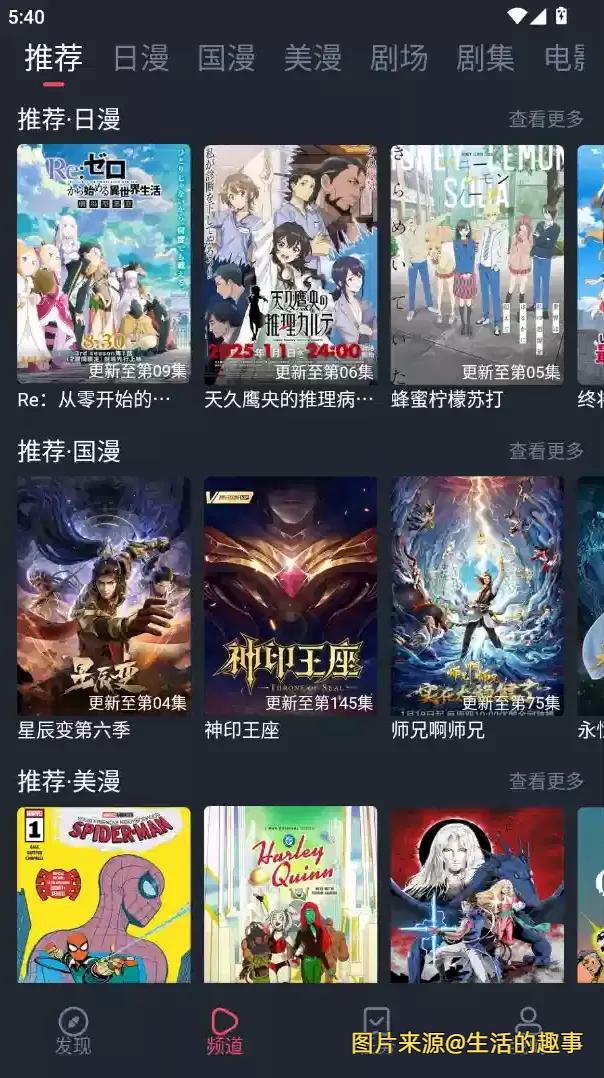
Task: Open the Harley Quinn poster
Action: pos(291,894)
